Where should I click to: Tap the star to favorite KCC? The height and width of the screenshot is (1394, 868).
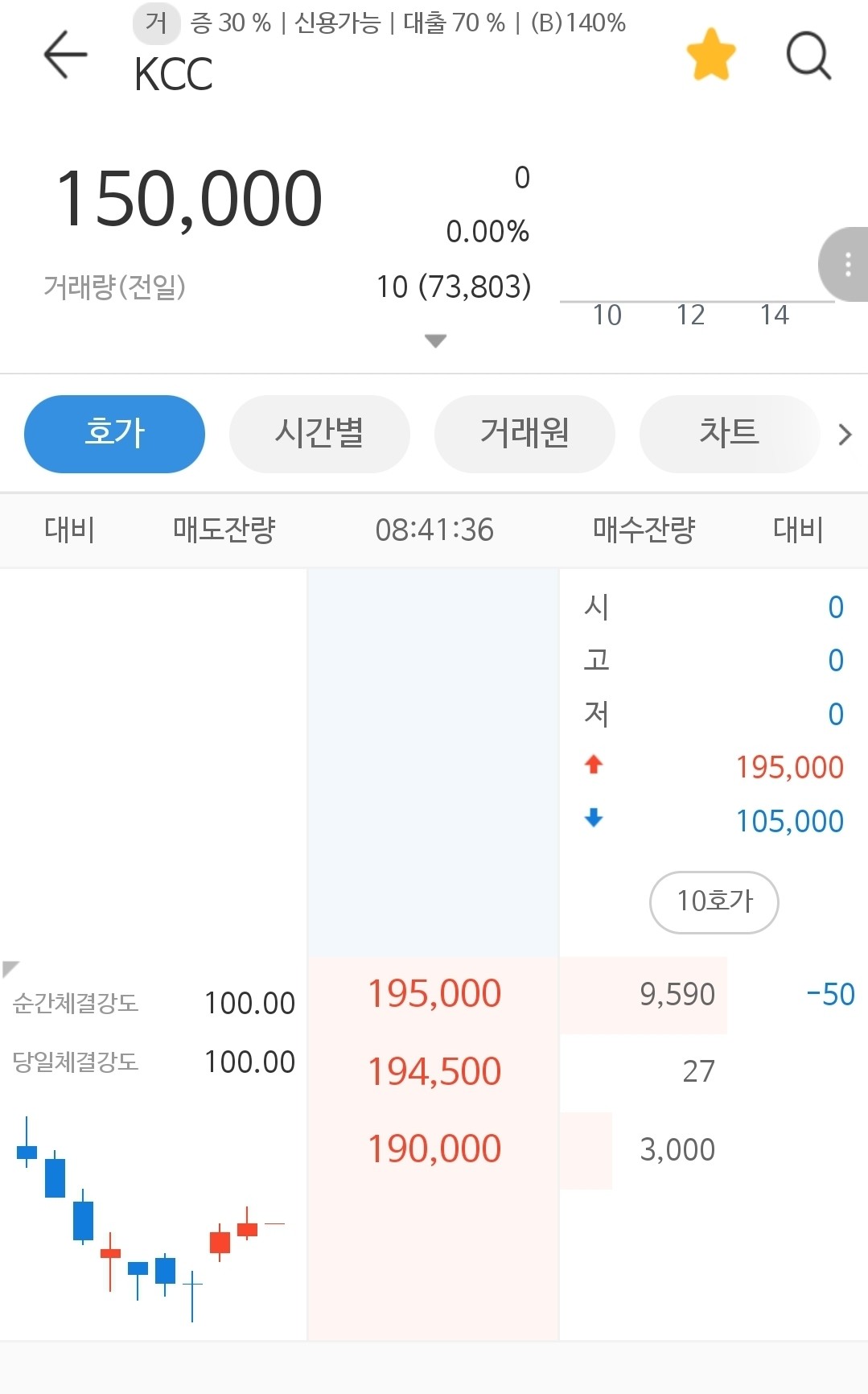pyautogui.click(x=711, y=54)
